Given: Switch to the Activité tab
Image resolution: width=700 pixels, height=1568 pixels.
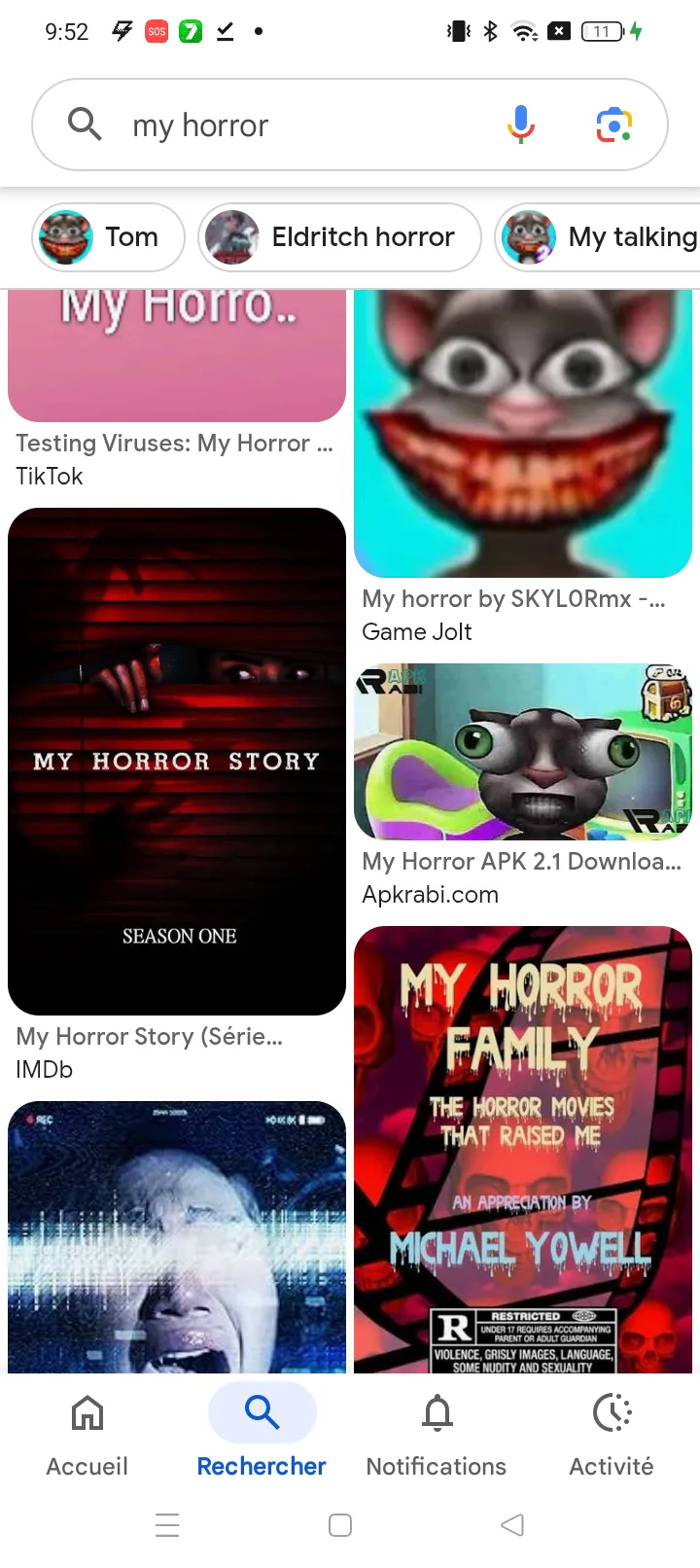Looking at the screenshot, I should pyautogui.click(x=612, y=1436).
